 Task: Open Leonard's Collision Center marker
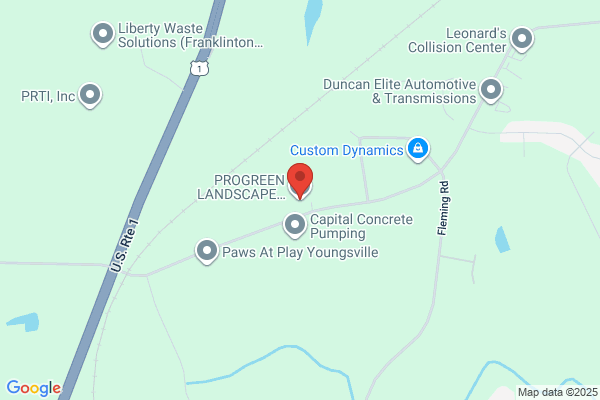pos(522,39)
